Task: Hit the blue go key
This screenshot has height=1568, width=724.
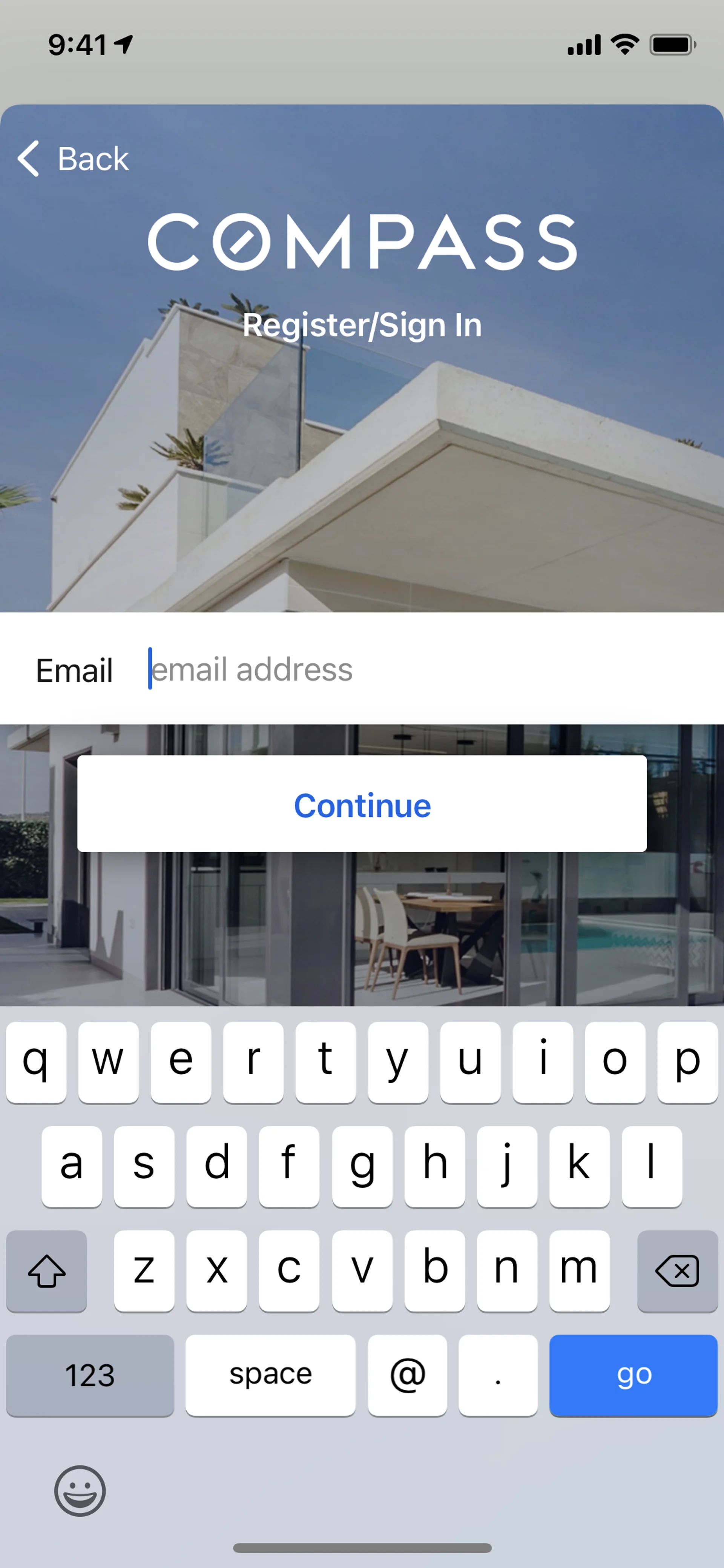Action: point(633,1375)
